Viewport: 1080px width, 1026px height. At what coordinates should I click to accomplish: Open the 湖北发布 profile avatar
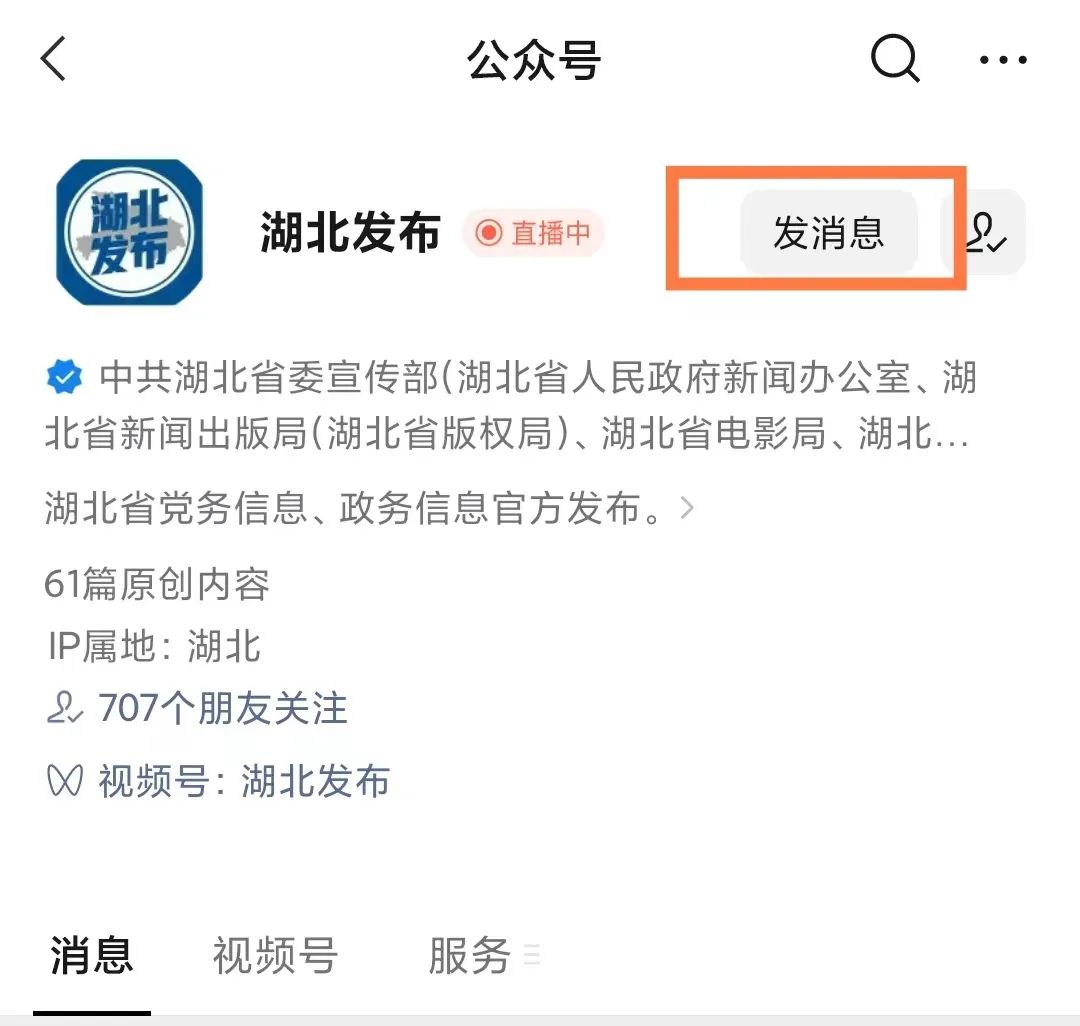[x=129, y=232]
